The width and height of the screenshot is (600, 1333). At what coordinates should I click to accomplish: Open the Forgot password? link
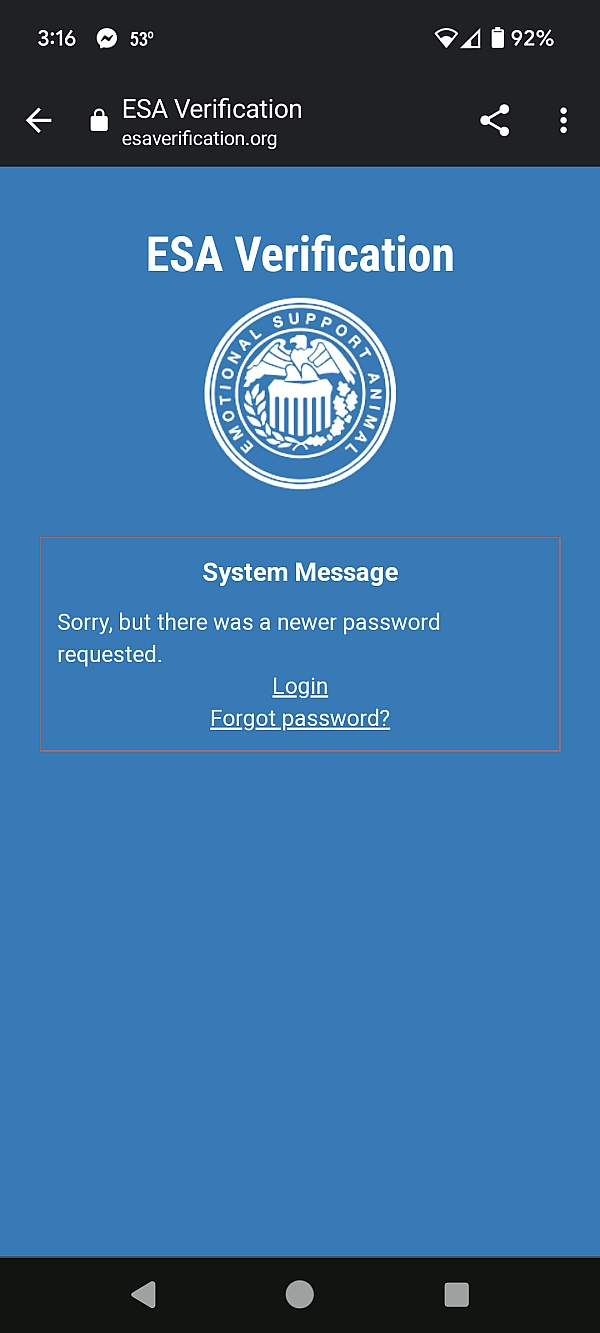click(300, 718)
